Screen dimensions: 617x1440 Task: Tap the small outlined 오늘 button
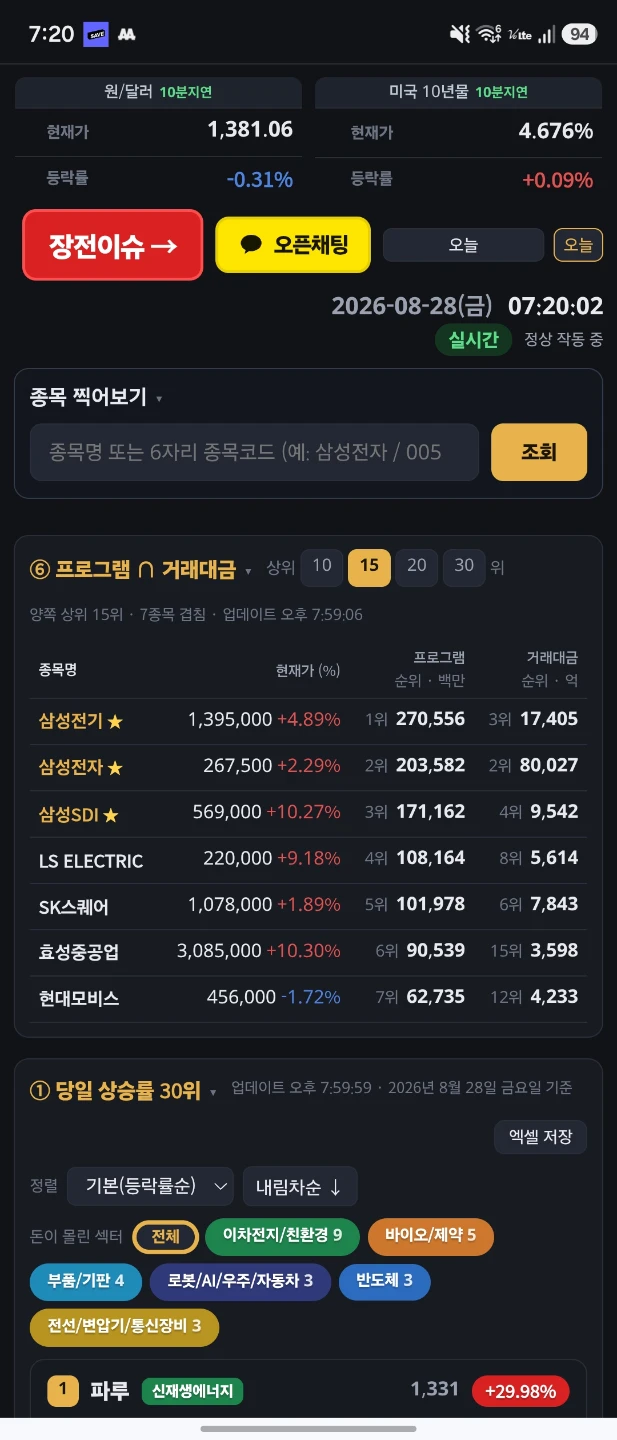tap(578, 245)
